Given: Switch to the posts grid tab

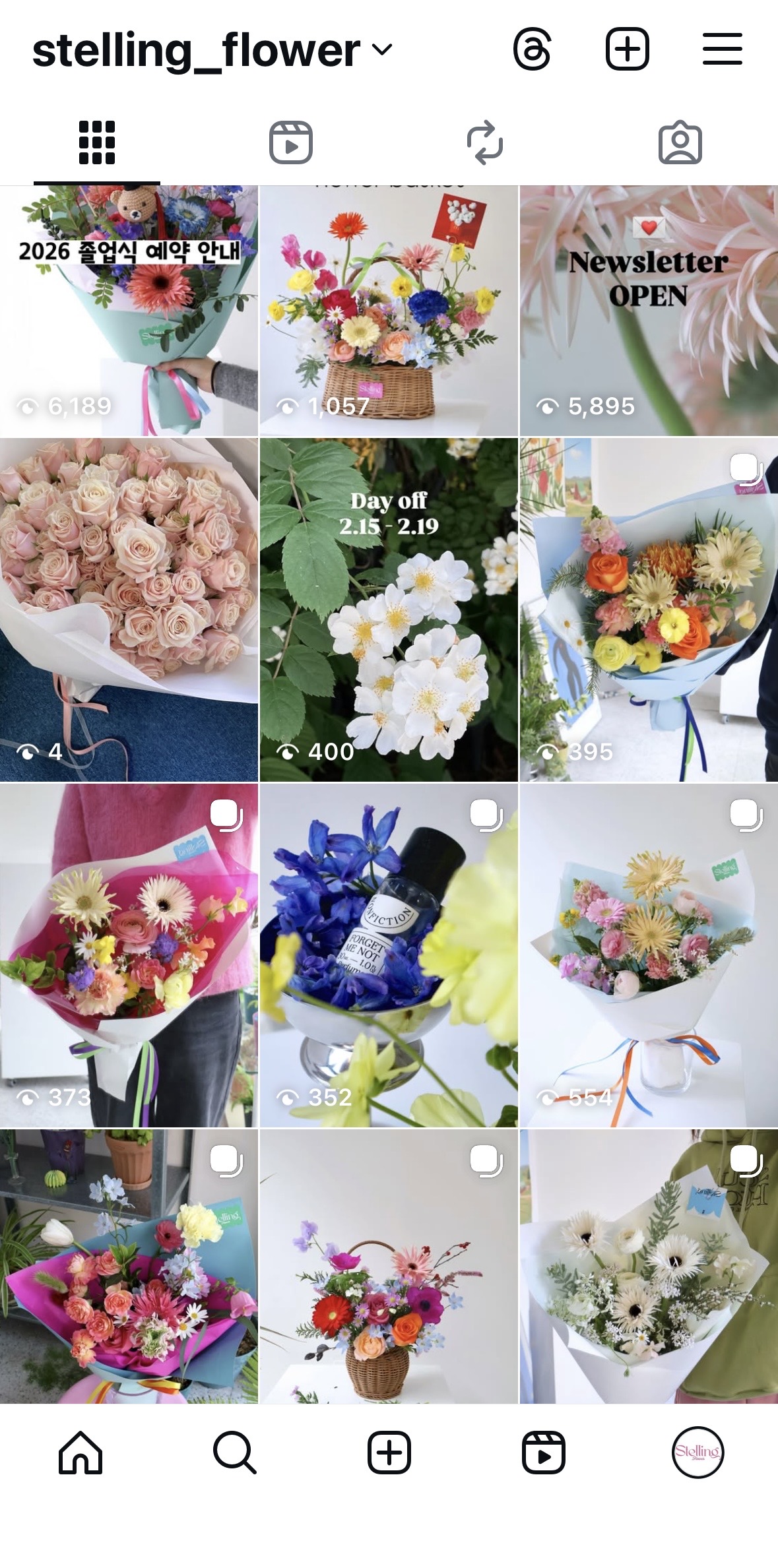Looking at the screenshot, I should 97,142.
